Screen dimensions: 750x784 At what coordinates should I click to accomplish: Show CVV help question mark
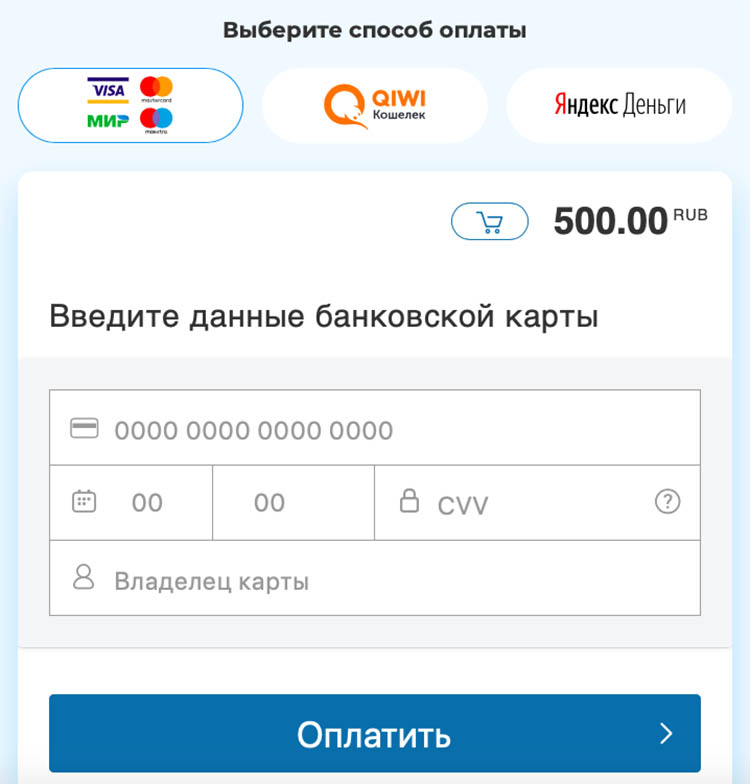coord(667,502)
